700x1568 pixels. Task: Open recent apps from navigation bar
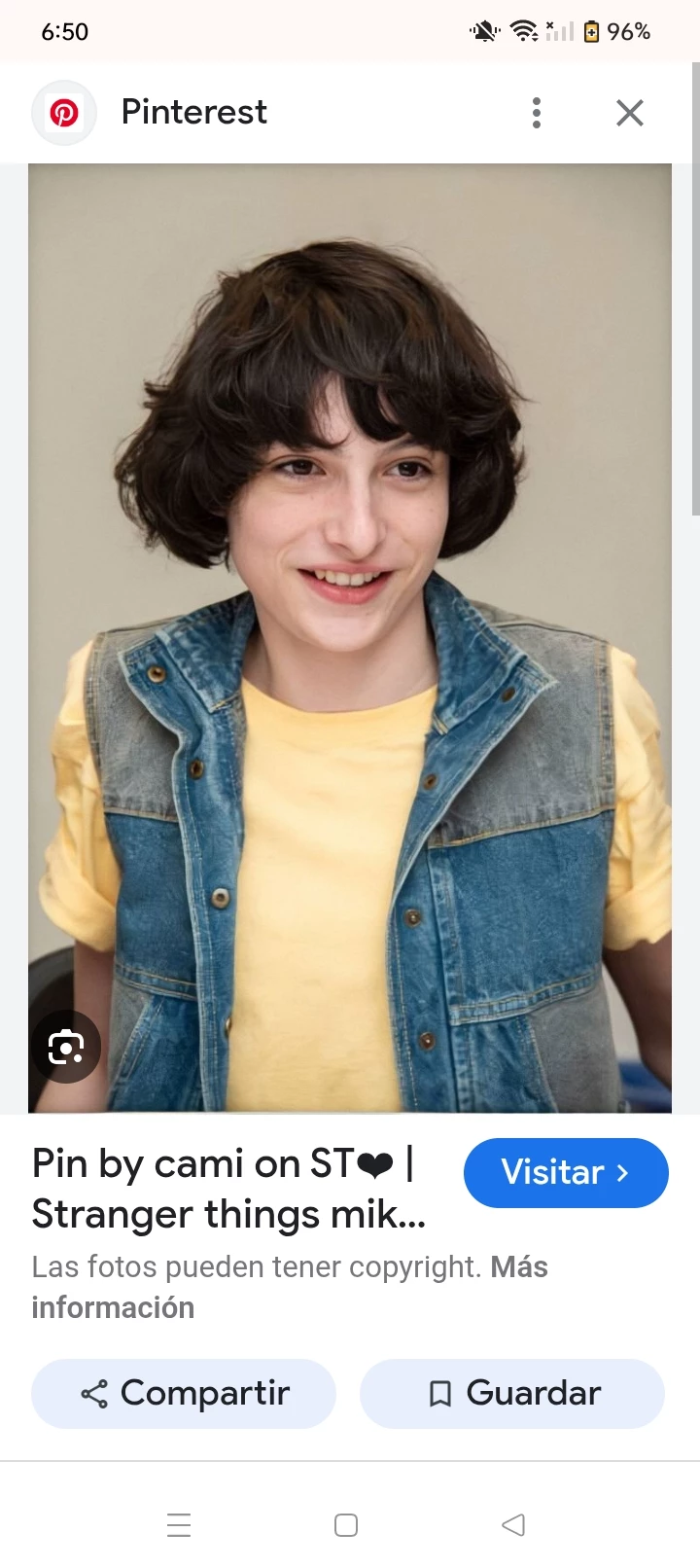179,1524
